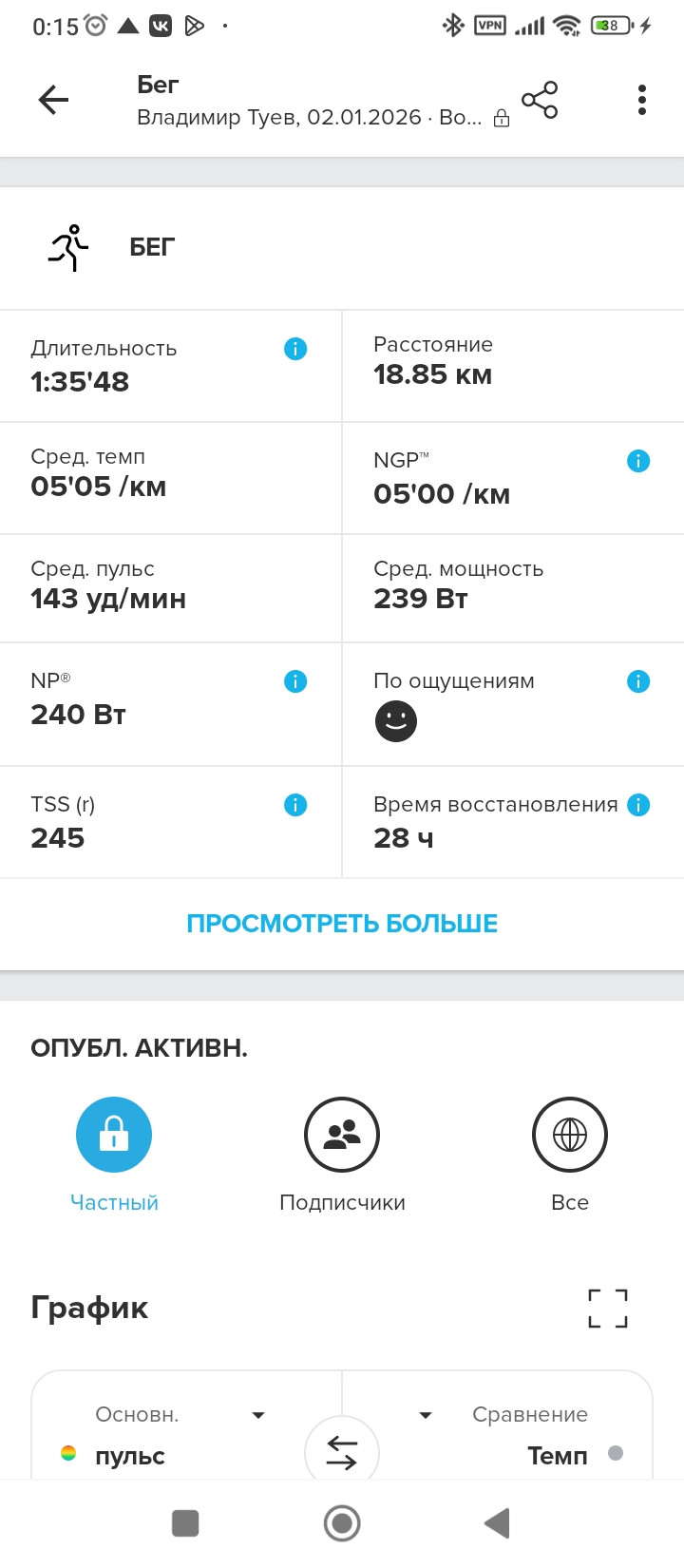Set activity visibility to Частный

114,1135
